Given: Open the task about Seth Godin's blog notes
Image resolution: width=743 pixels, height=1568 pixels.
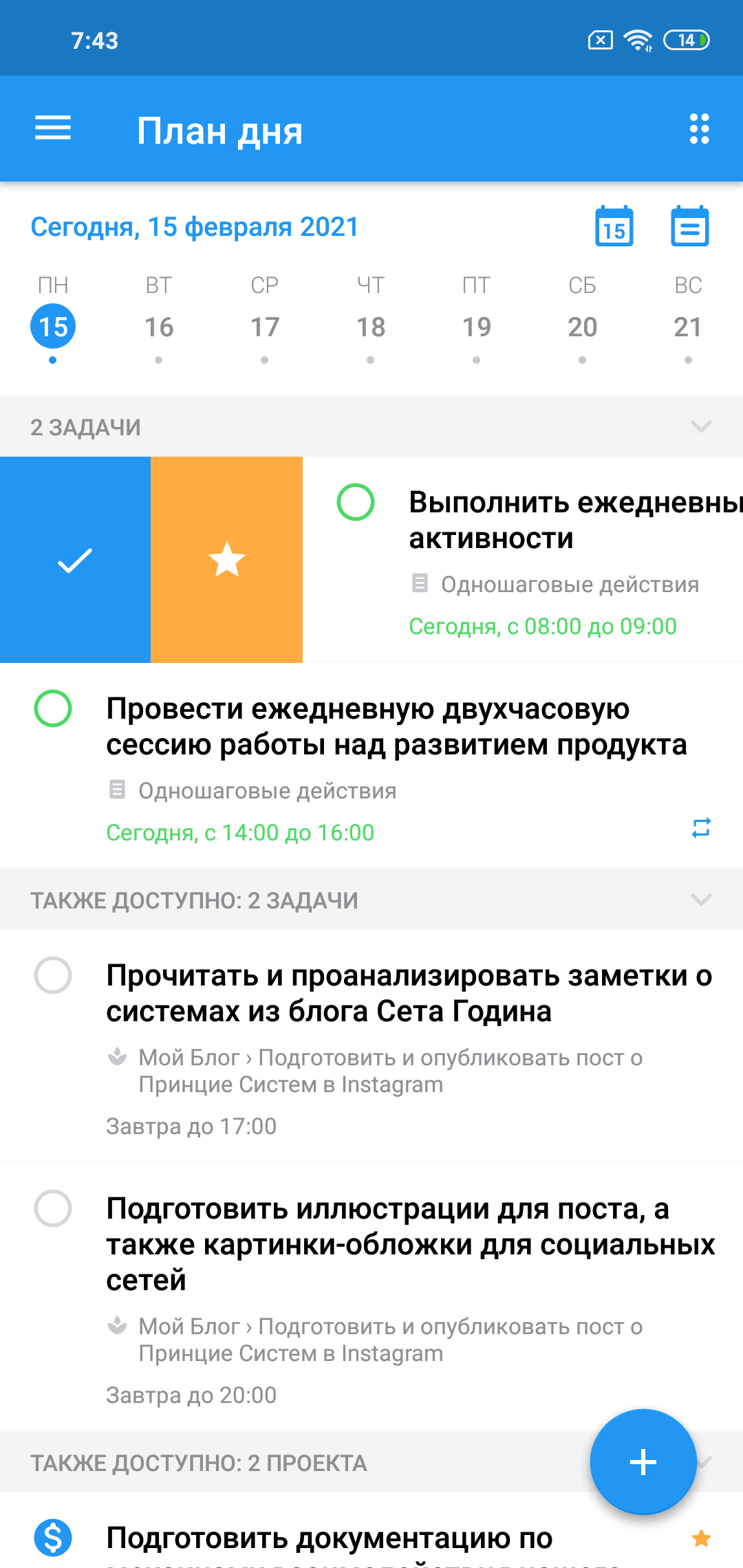Looking at the screenshot, I should click(409, 994).
